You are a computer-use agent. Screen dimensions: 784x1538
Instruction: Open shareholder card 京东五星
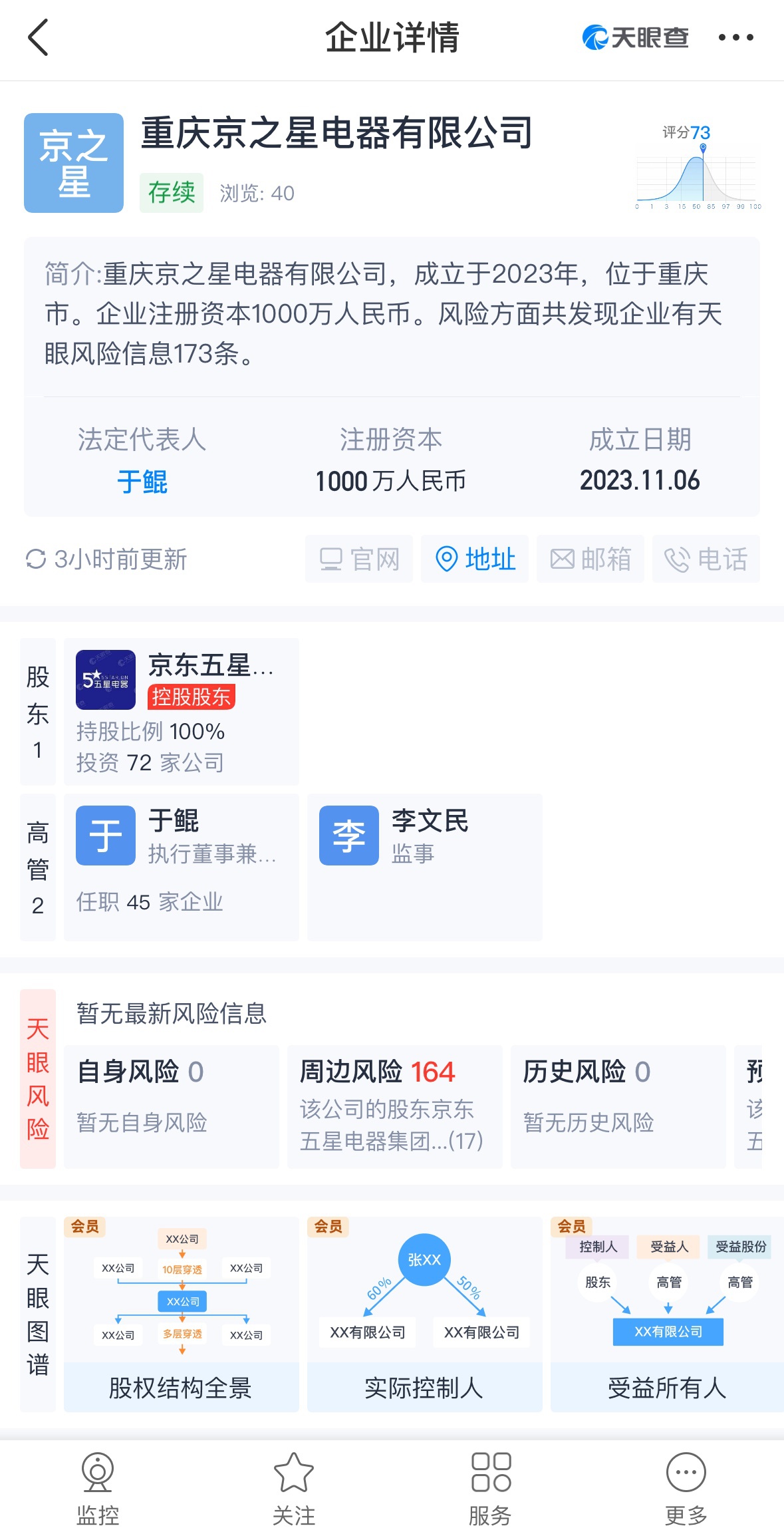pos(182,712)
